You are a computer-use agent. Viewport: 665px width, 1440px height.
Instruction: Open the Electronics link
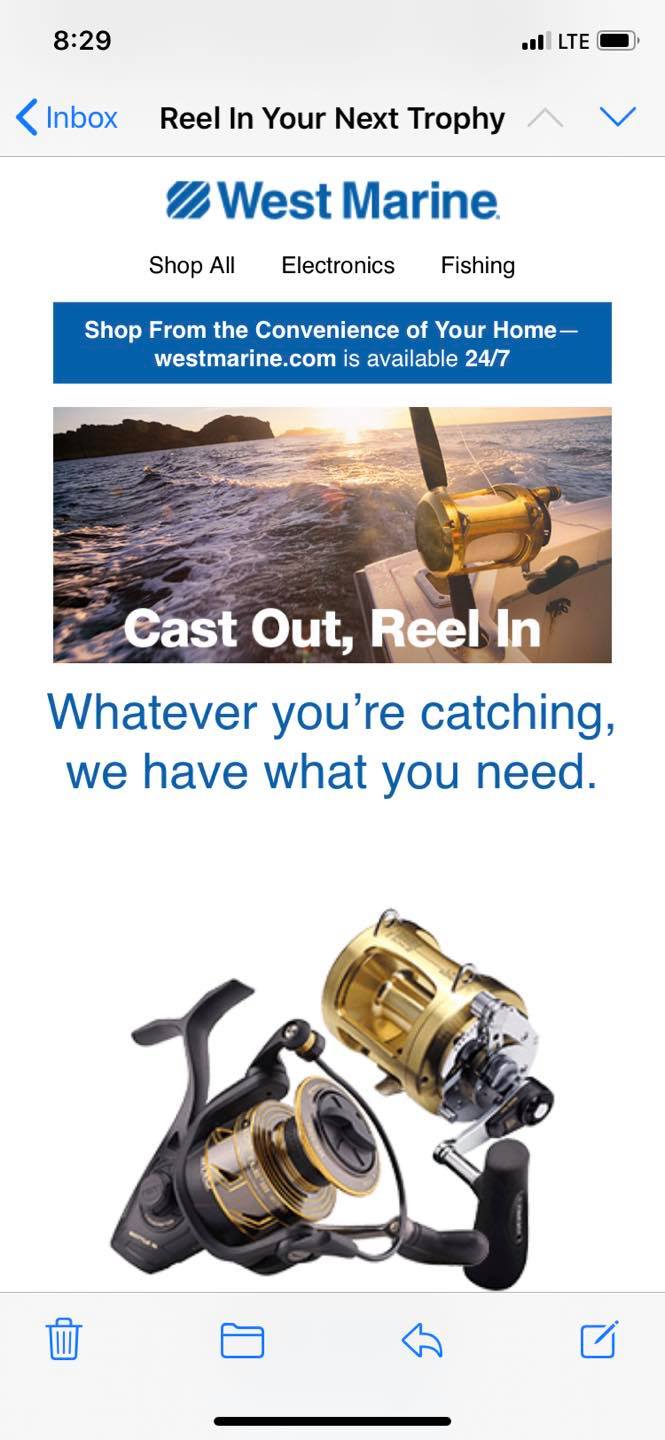[x=338, y=265]
